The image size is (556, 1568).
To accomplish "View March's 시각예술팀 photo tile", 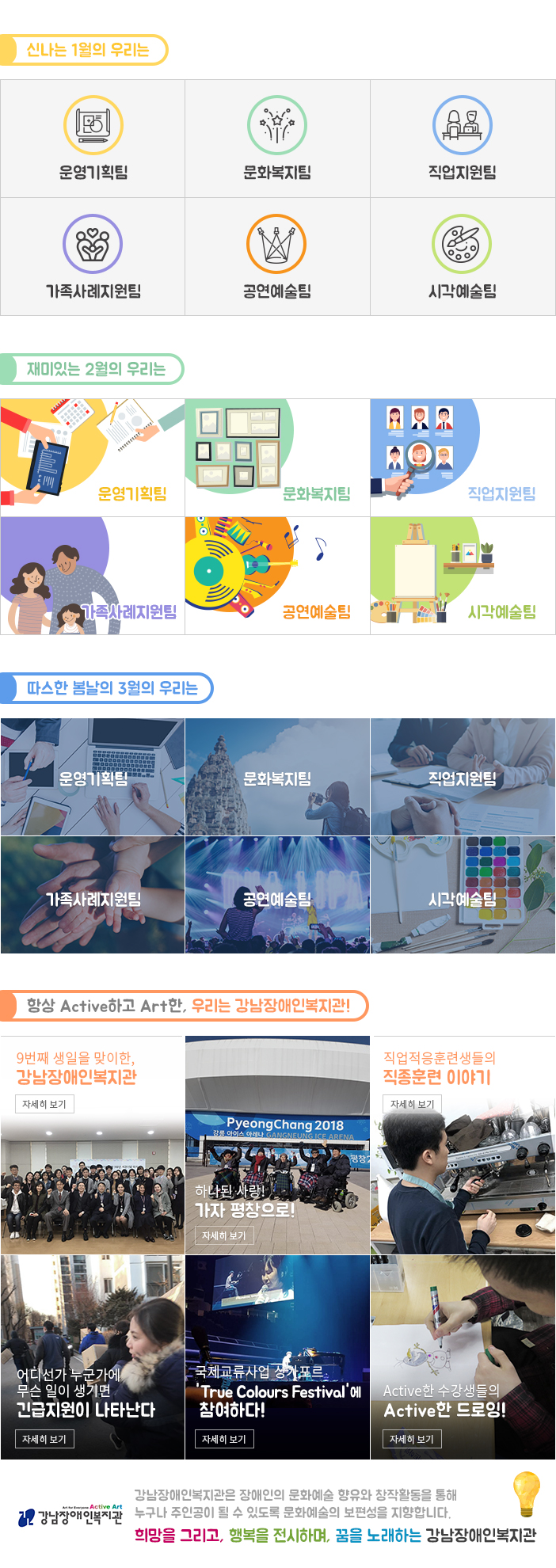I will [x=463, y=895].
